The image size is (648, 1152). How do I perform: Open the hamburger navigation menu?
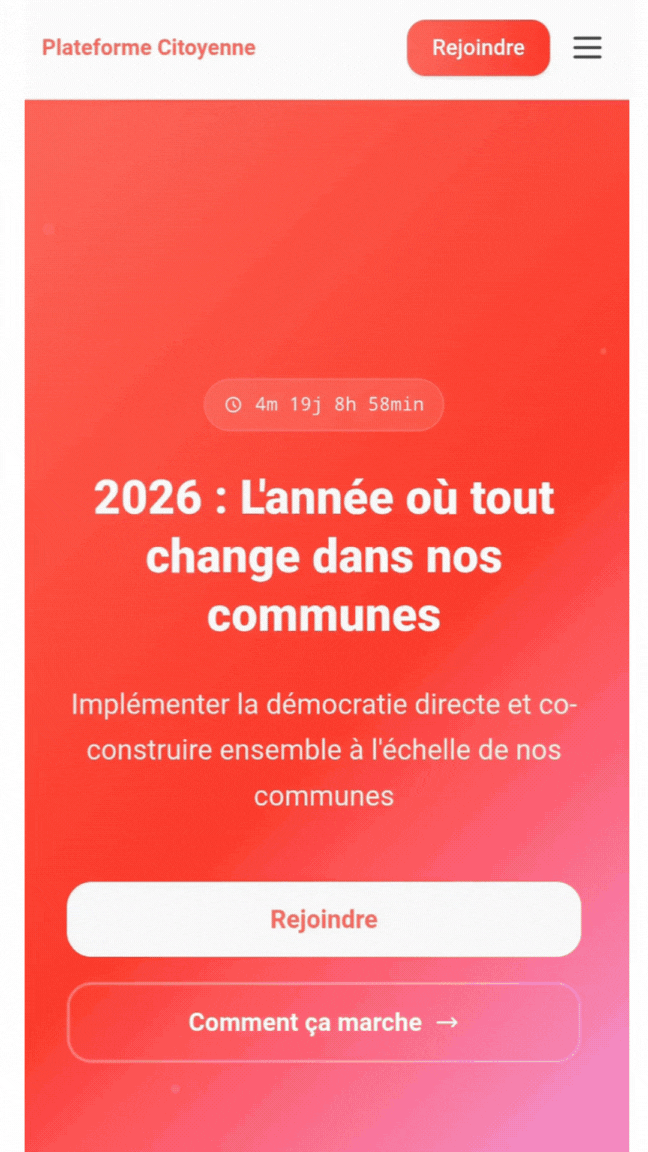(587, 48)
